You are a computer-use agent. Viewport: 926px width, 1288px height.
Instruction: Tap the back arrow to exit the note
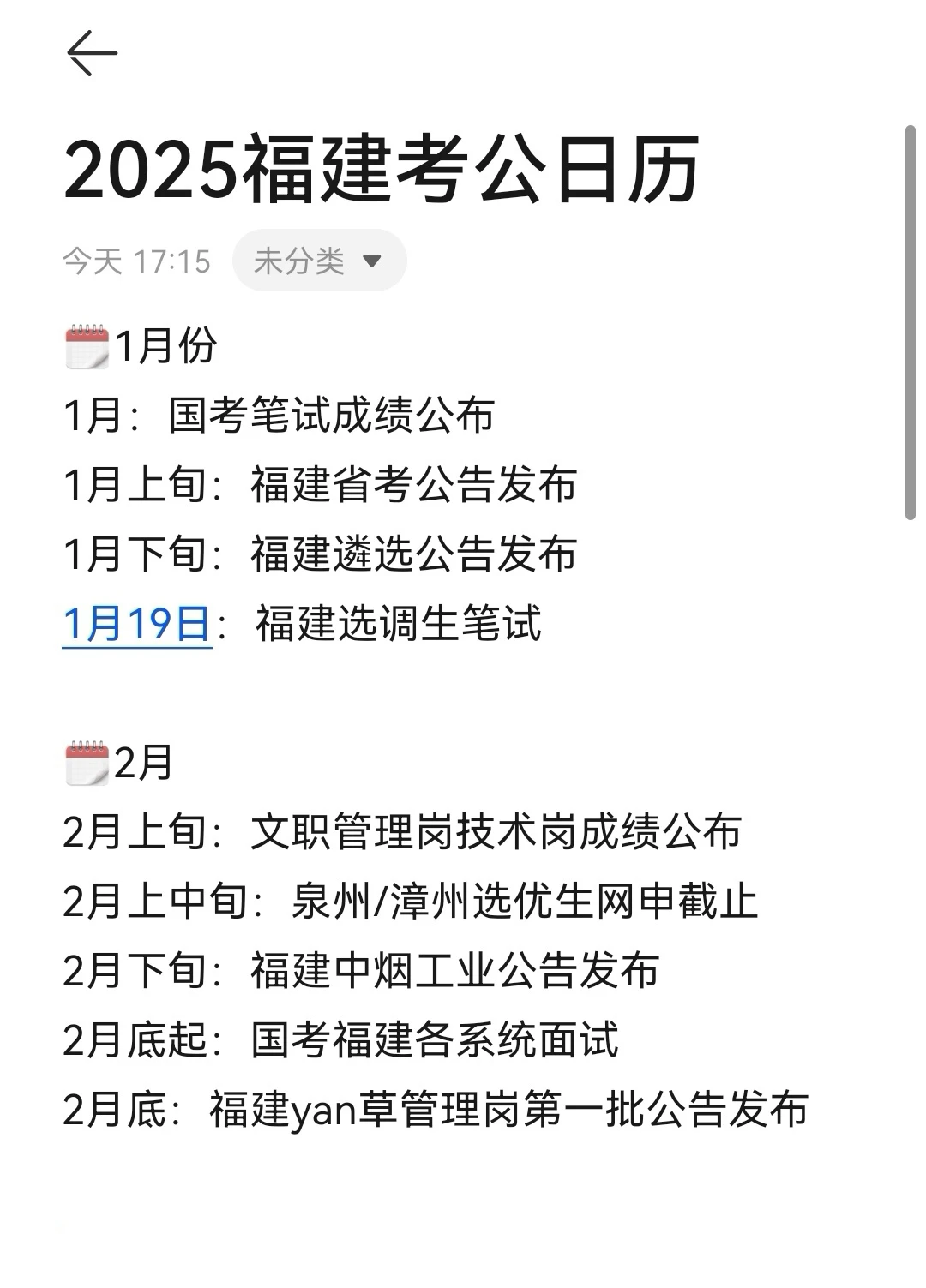point(93,53)
